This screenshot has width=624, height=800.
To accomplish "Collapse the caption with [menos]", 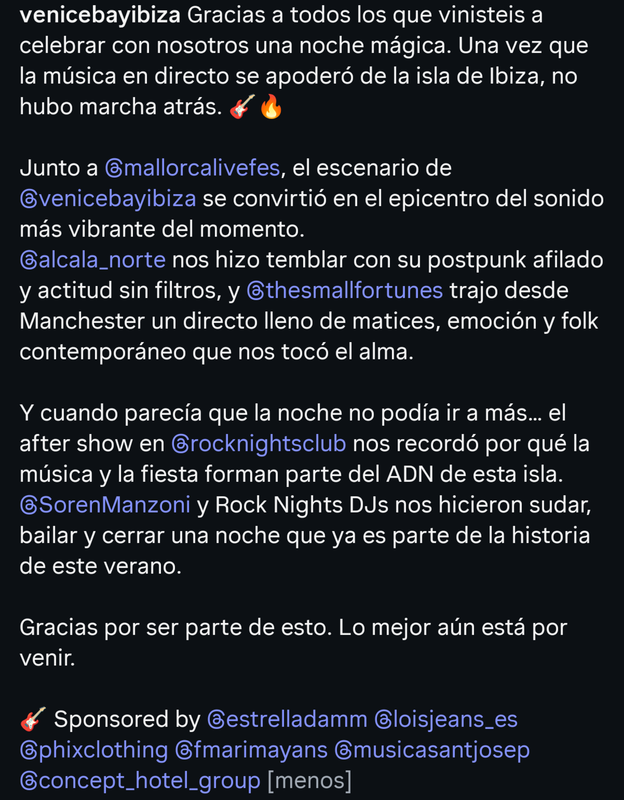I will click(x=309, y=780).
